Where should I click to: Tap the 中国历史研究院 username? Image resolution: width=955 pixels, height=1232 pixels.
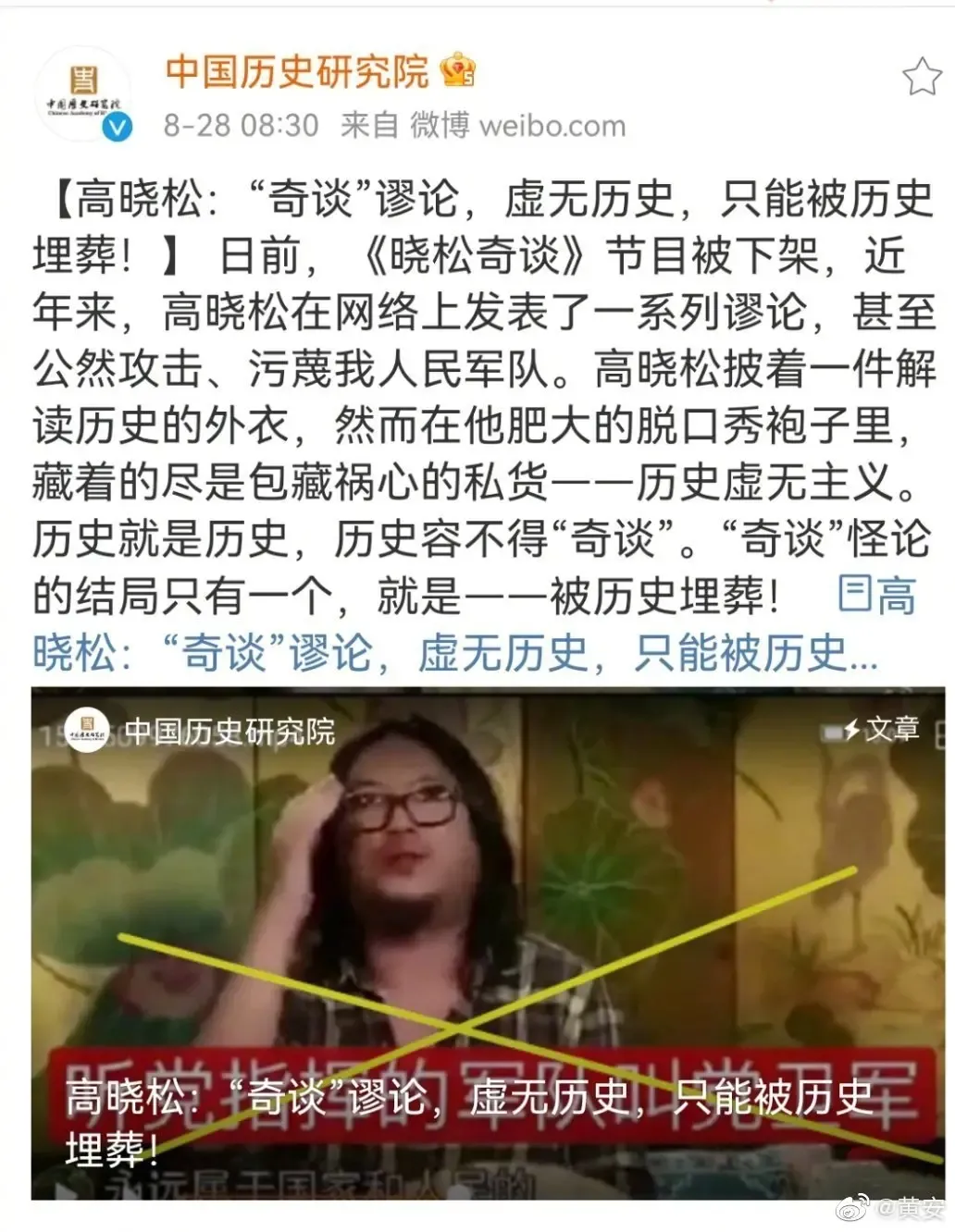[x=296, y=72]
